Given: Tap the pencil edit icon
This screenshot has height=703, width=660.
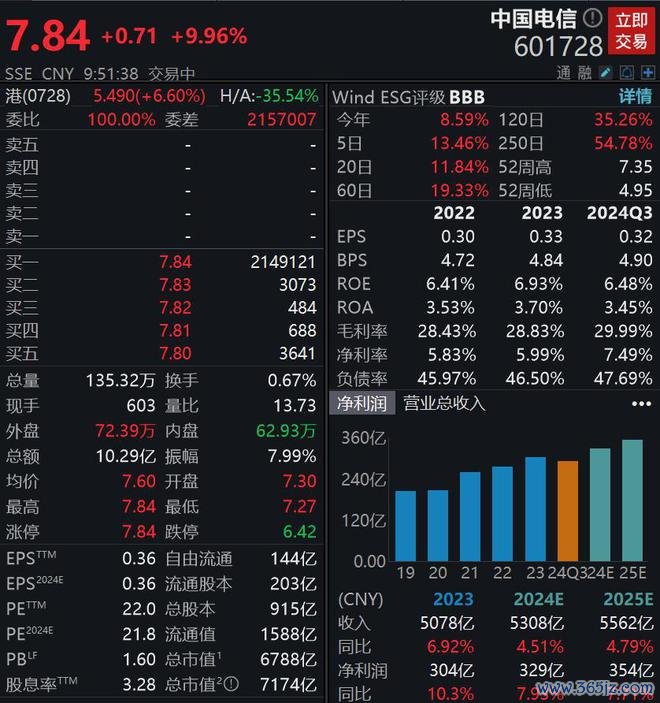Looking at the screenshot, I should coord(606,72).
